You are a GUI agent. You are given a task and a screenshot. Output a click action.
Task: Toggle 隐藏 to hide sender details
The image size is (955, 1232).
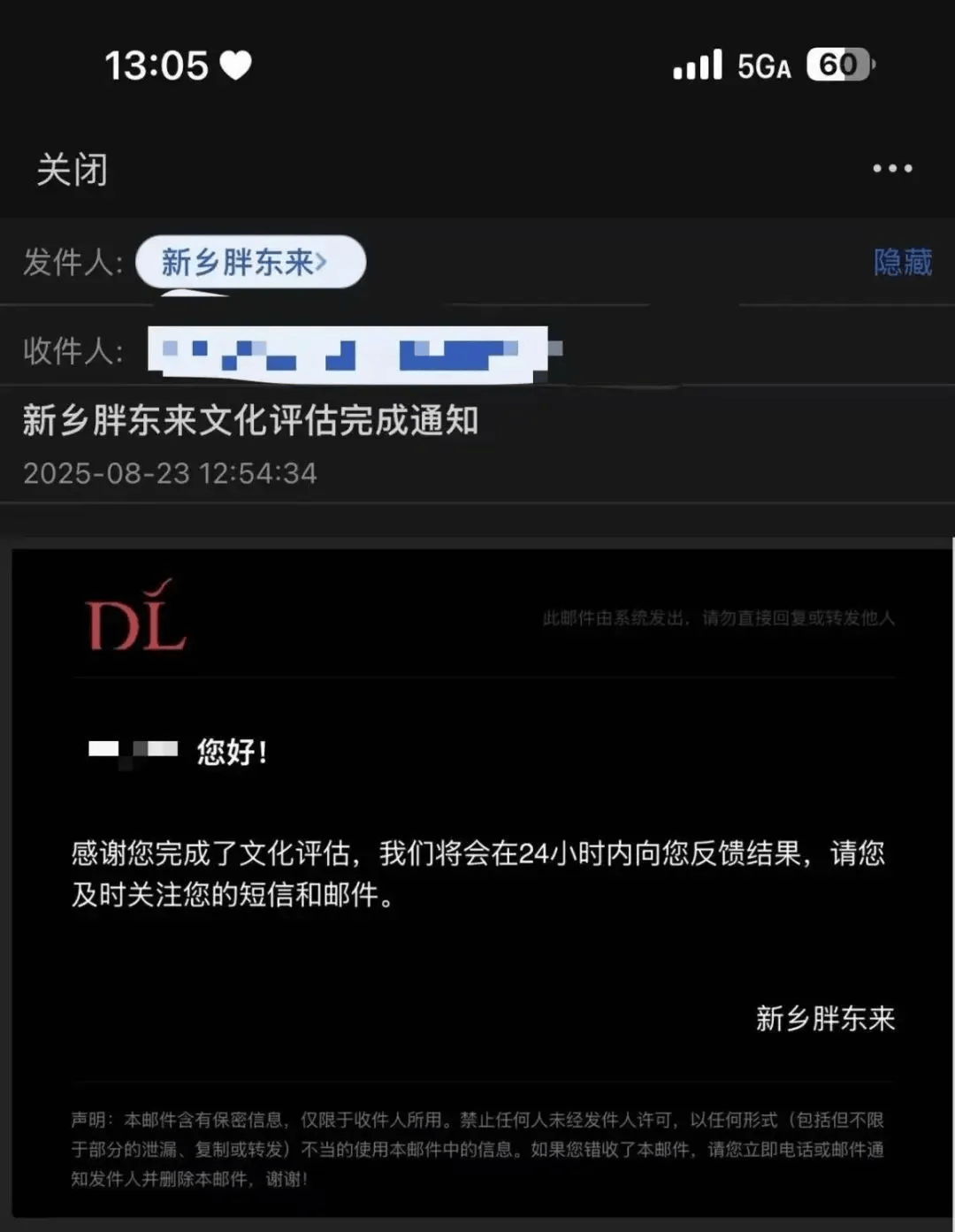click(x=901, y=259)
